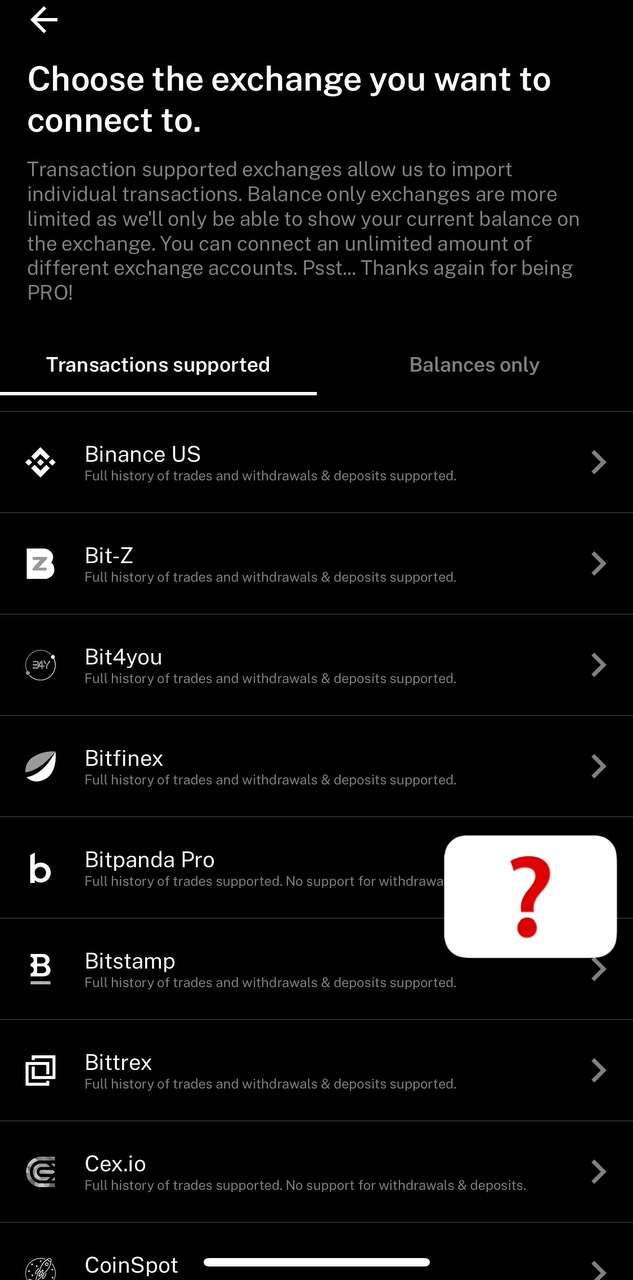
Task: Go back using the arrow icon
Action: [x=43, y=20]
